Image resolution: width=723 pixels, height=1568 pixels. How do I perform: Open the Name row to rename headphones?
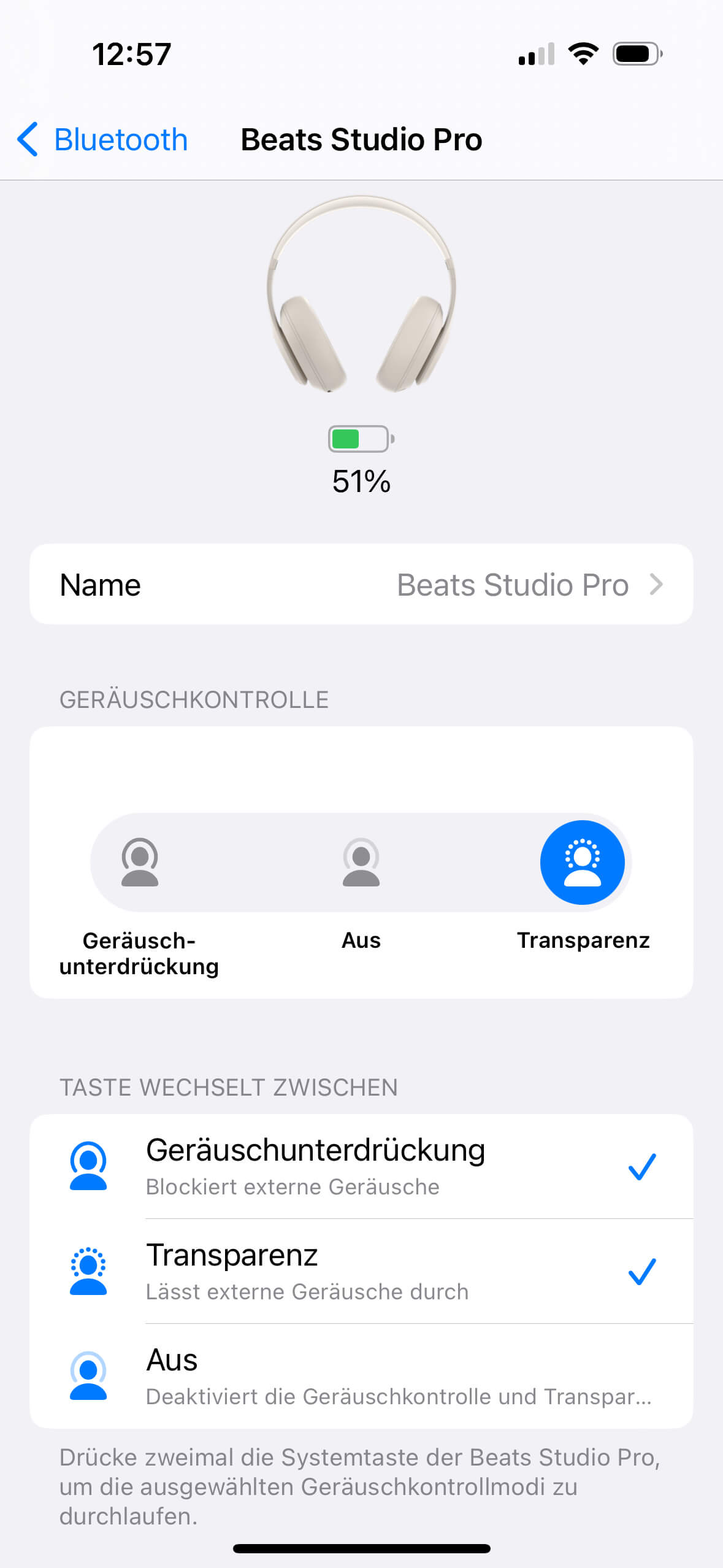pyautogui.click(x=361, y=584)
